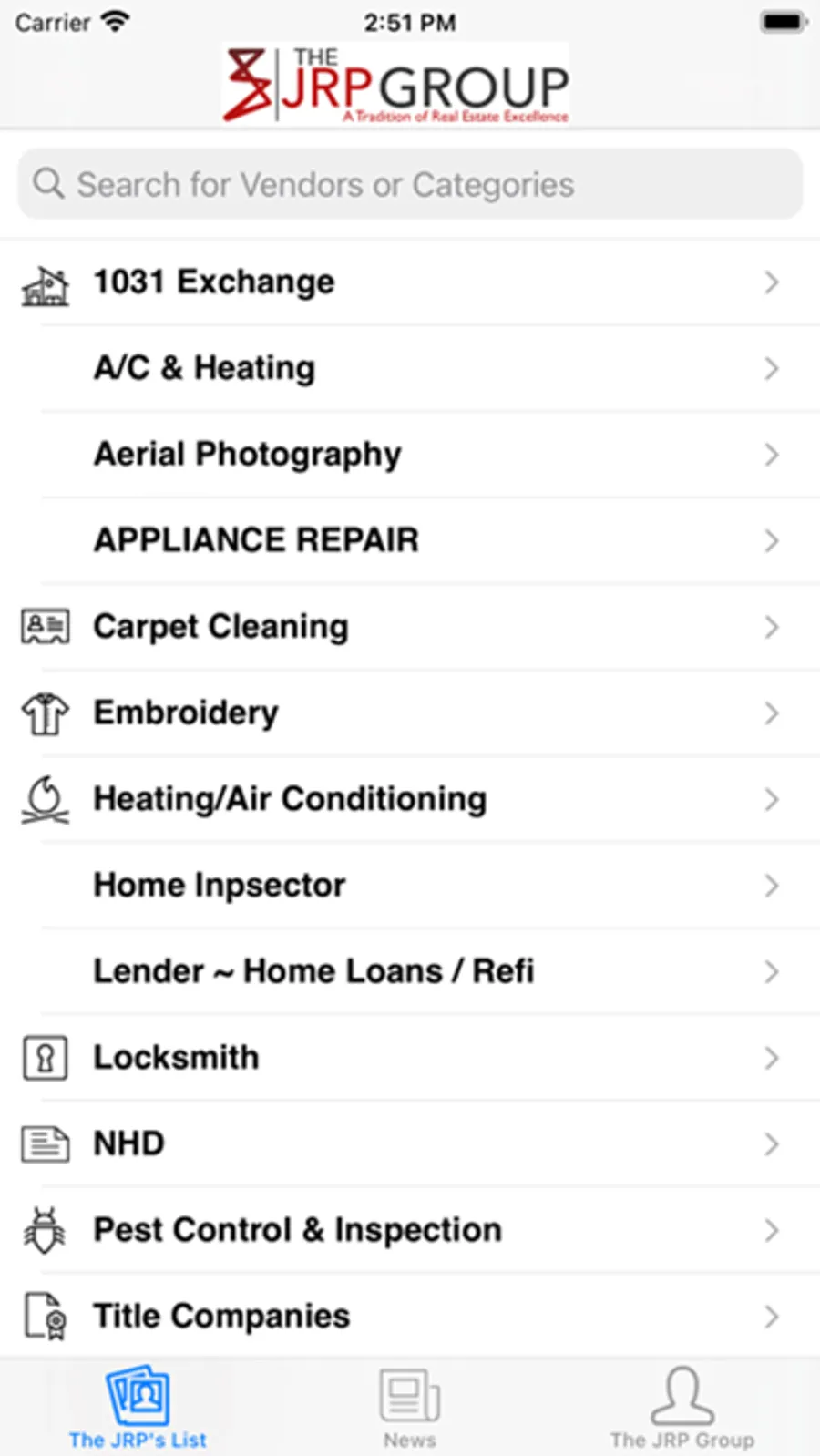Switch to the News tab
Image resolution: width=820 pixels, height=1456 pixels.
coord(410,1407)
